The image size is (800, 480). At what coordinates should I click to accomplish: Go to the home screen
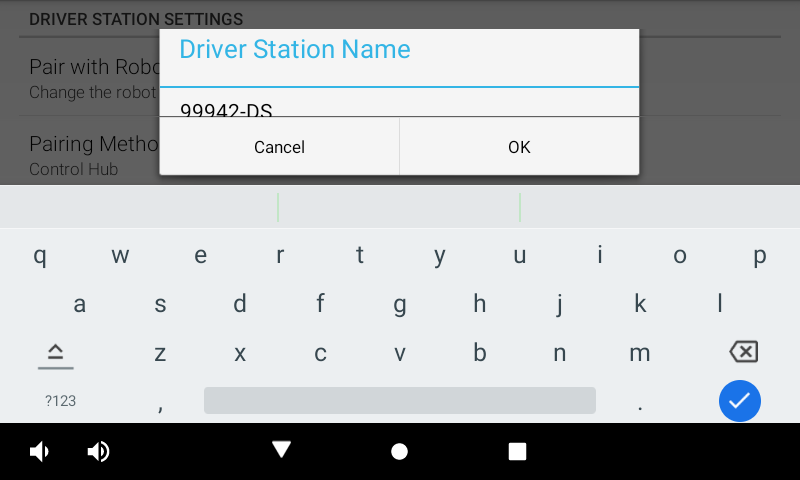(x=399, y=452)
